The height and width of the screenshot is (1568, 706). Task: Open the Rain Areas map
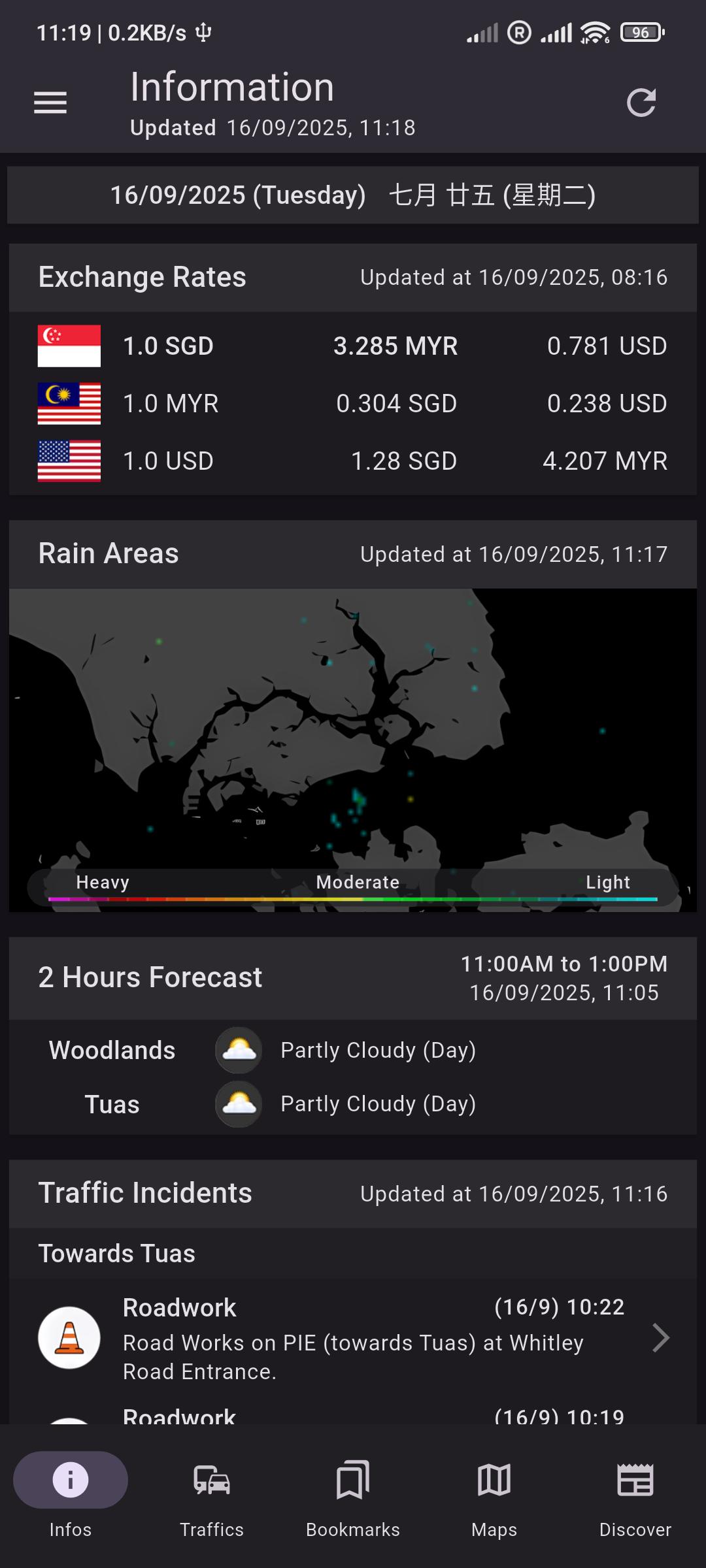[x=353, y=750]
